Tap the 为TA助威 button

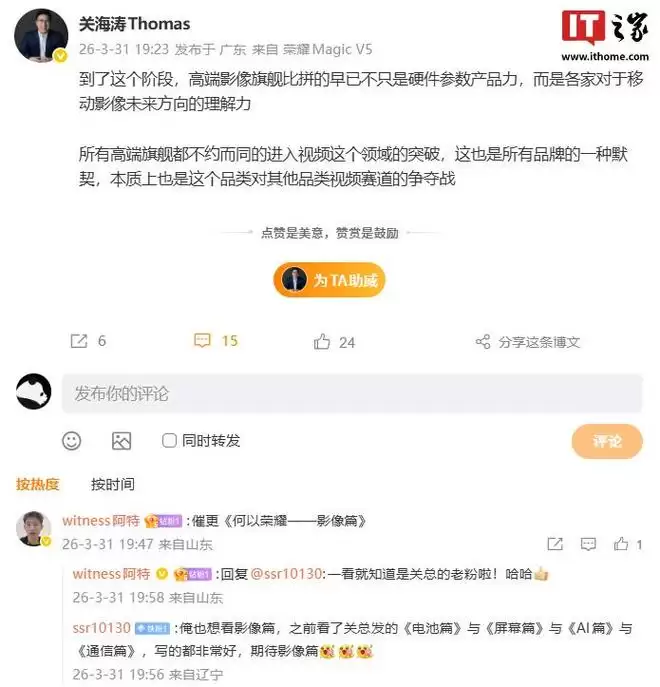pos(329,280)
